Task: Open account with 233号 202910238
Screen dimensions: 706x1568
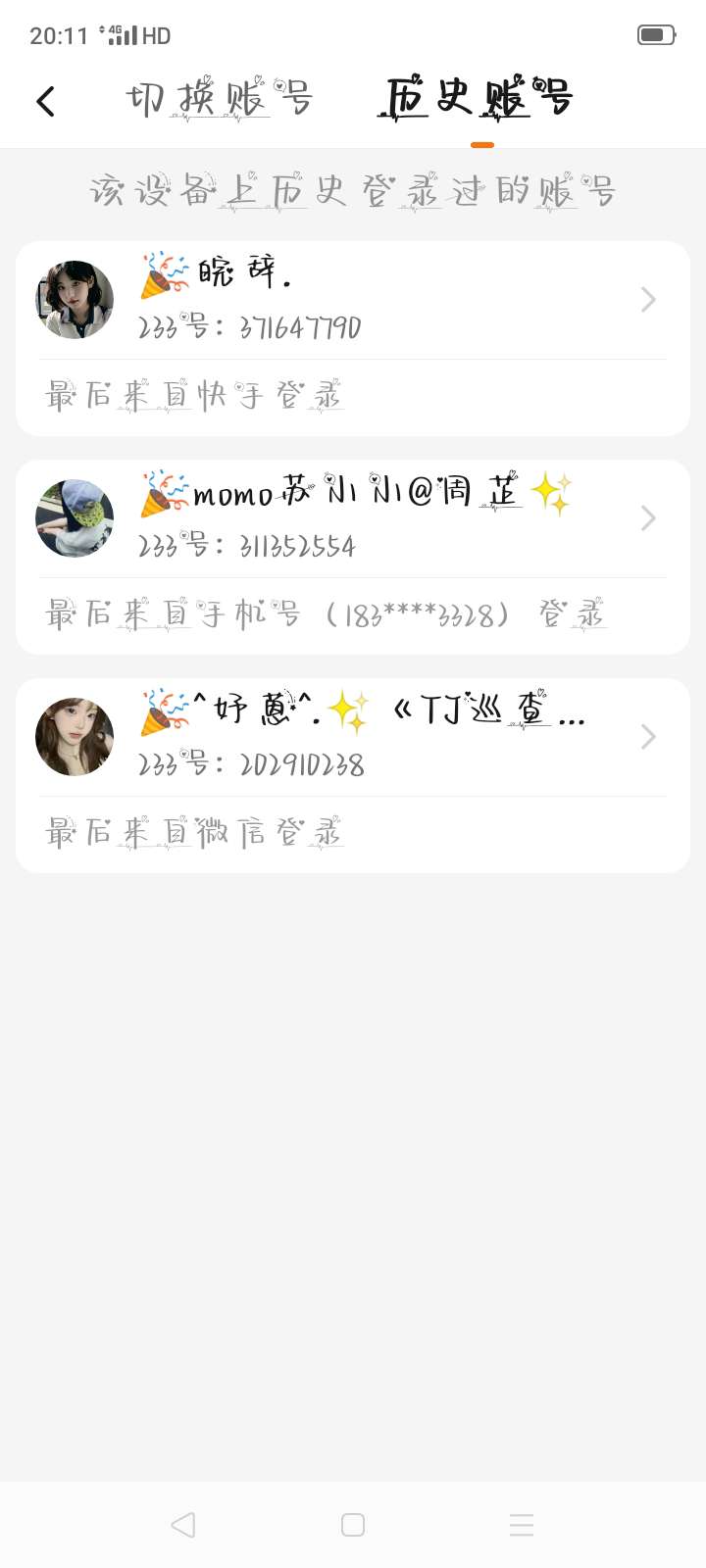Action: (x=352, y=737)
